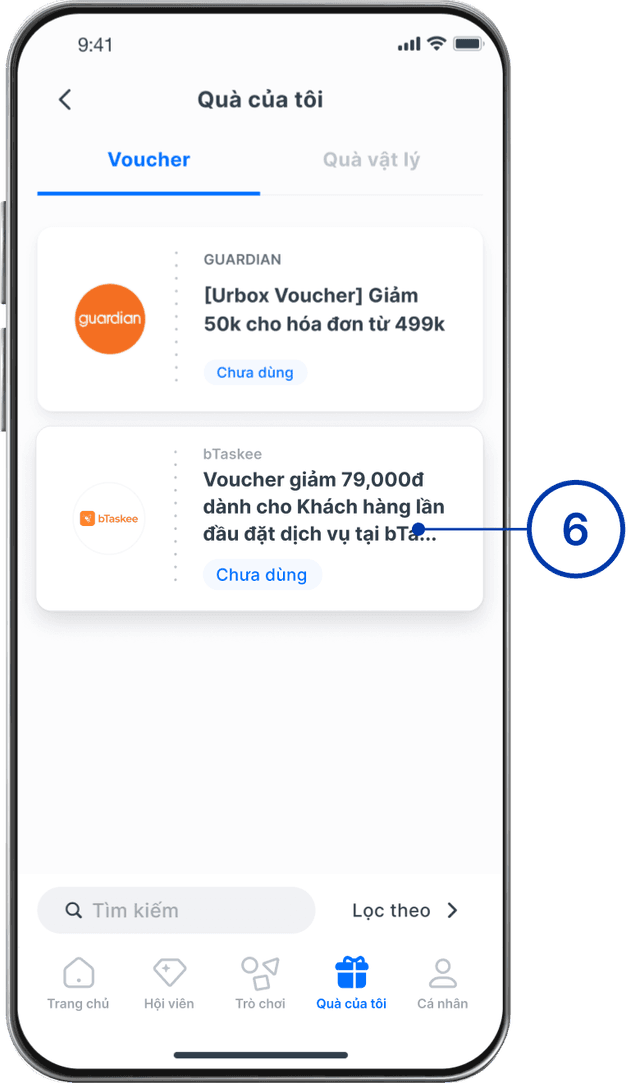Open the Guardian Urbox voucher card

pos(260,318)
